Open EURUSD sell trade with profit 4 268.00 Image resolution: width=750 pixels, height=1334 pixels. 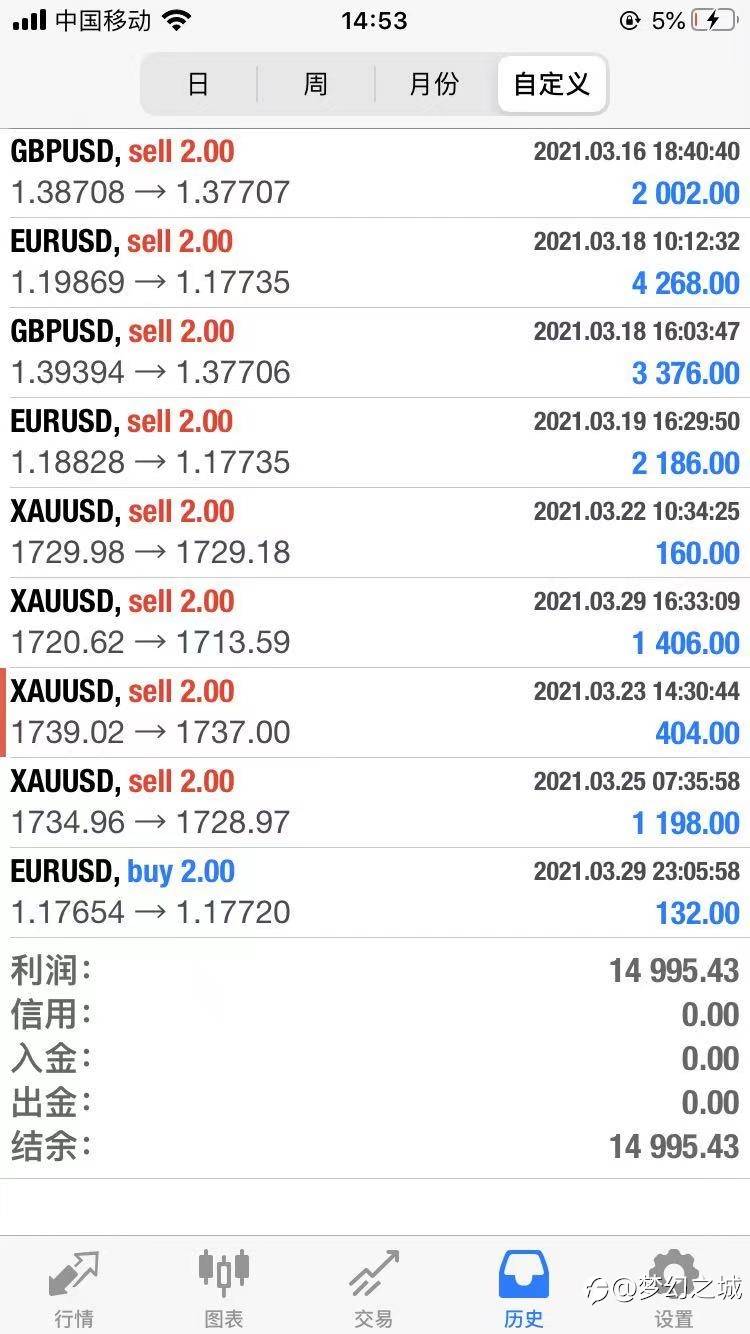coord(375,263)
